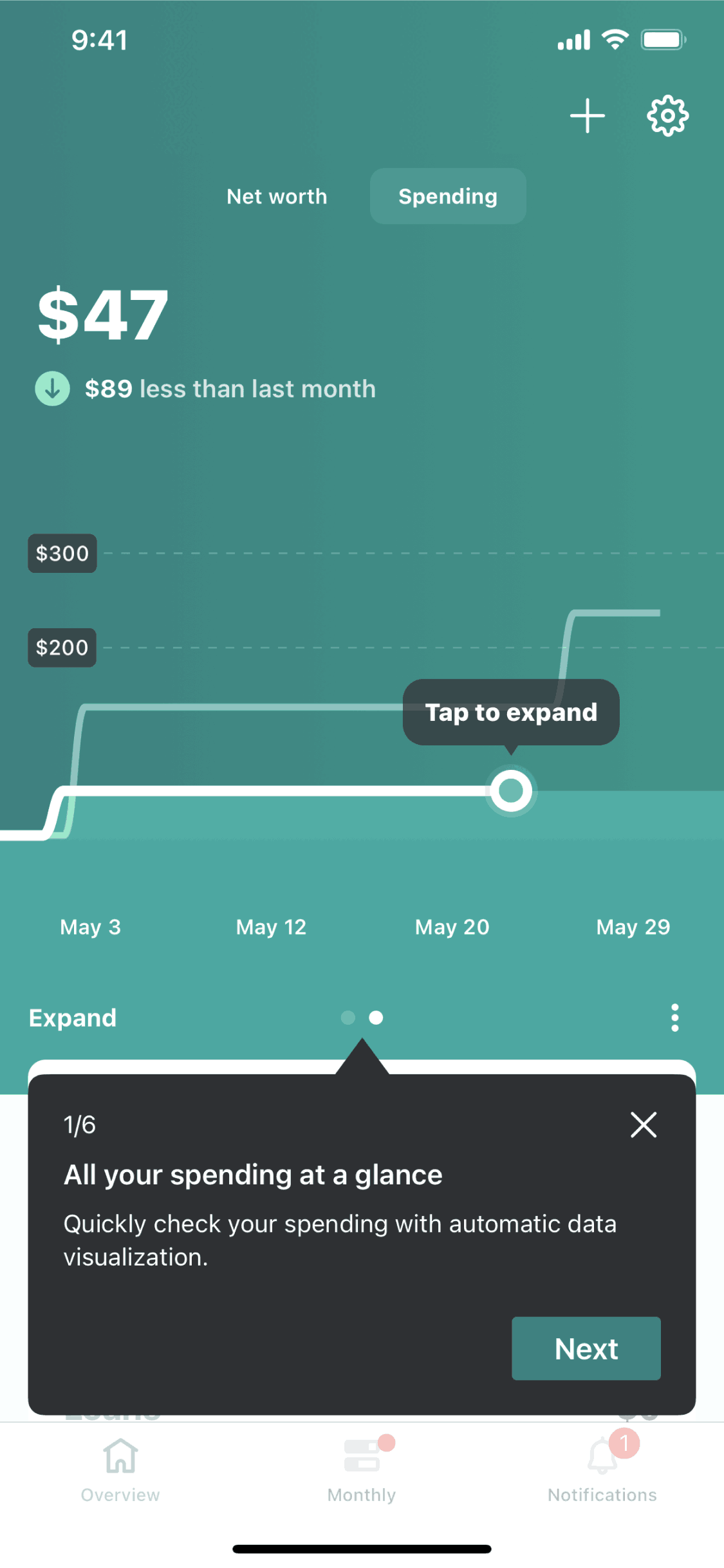
Task: Dismiss the spending tour tooltip
Action: pos(644,1125)
